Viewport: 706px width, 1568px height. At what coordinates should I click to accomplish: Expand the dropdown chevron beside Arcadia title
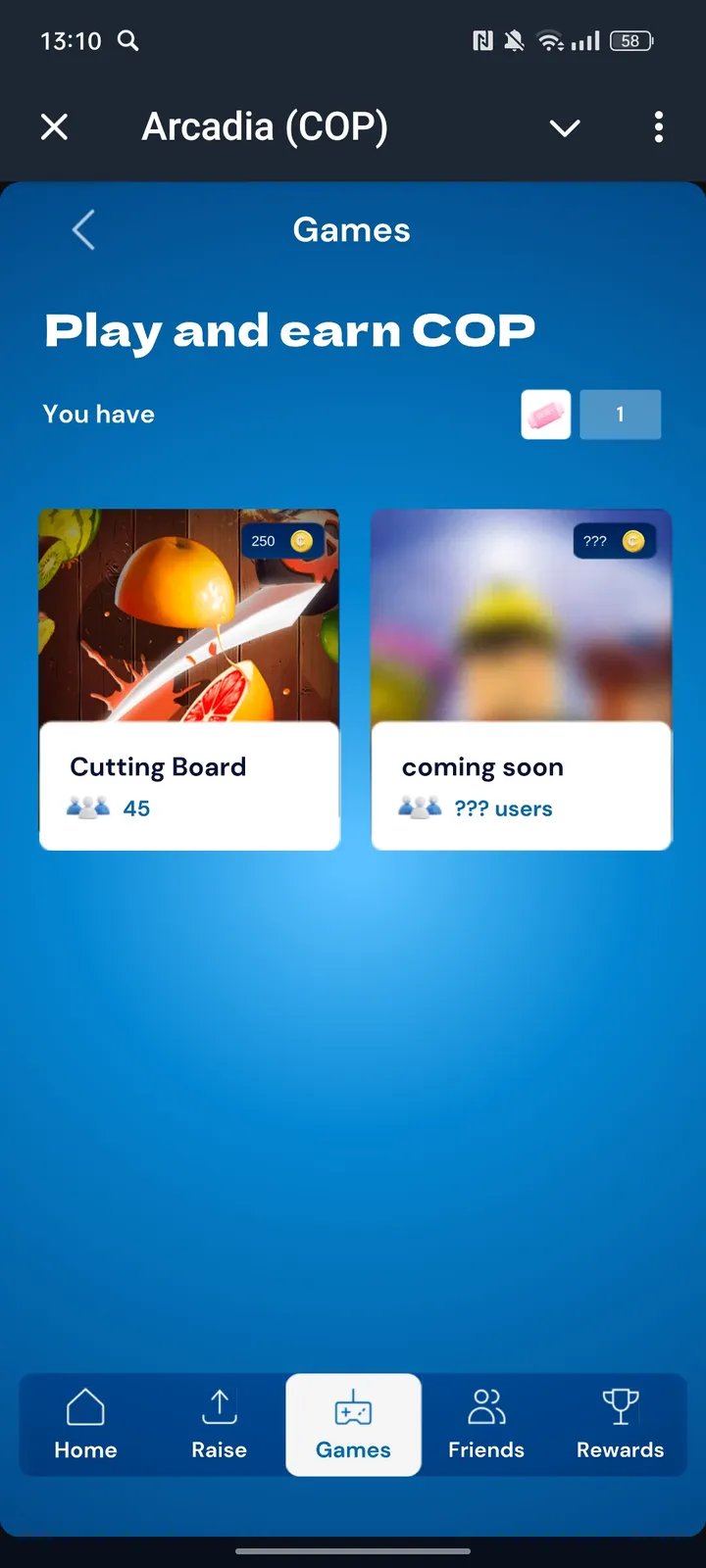(565, 127)
